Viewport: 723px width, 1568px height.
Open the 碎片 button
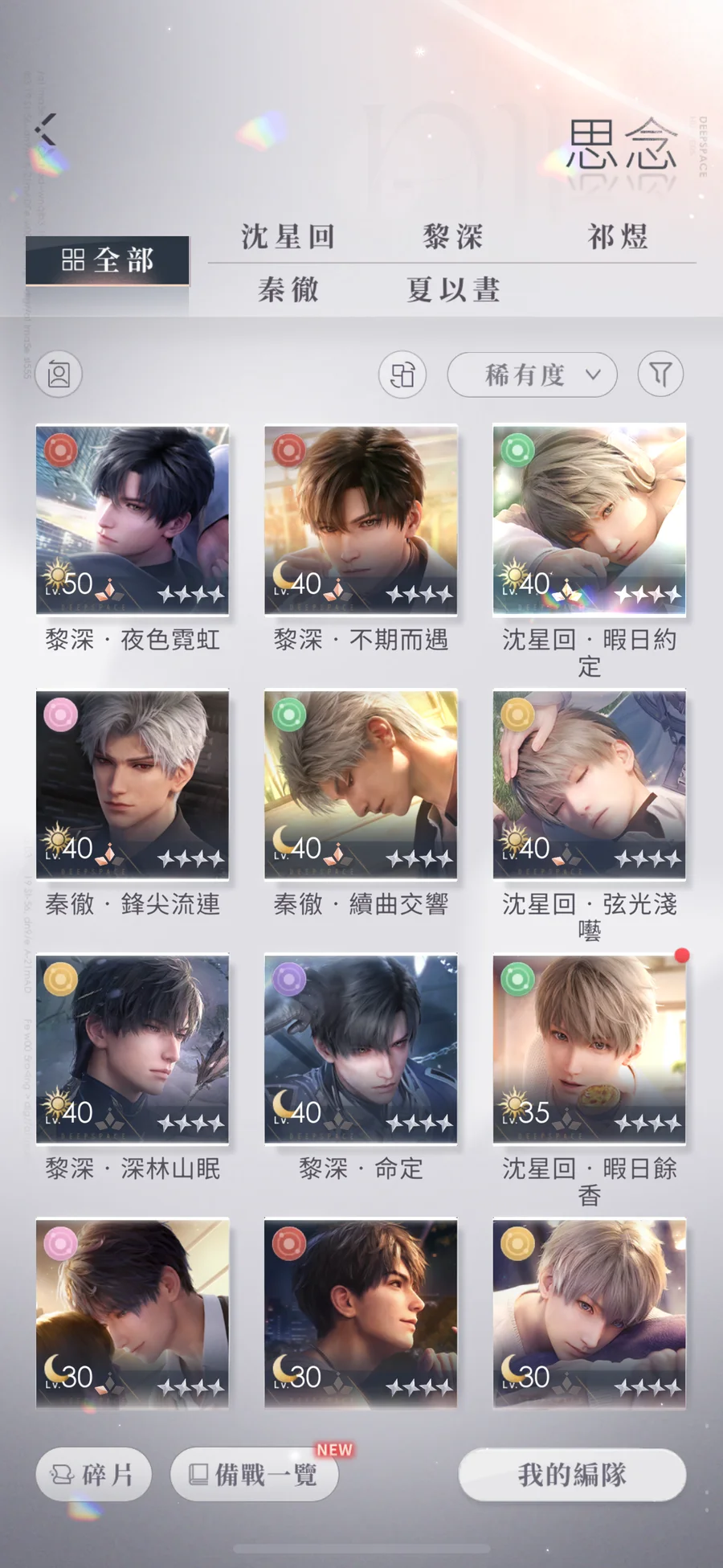pos(94,1475)
